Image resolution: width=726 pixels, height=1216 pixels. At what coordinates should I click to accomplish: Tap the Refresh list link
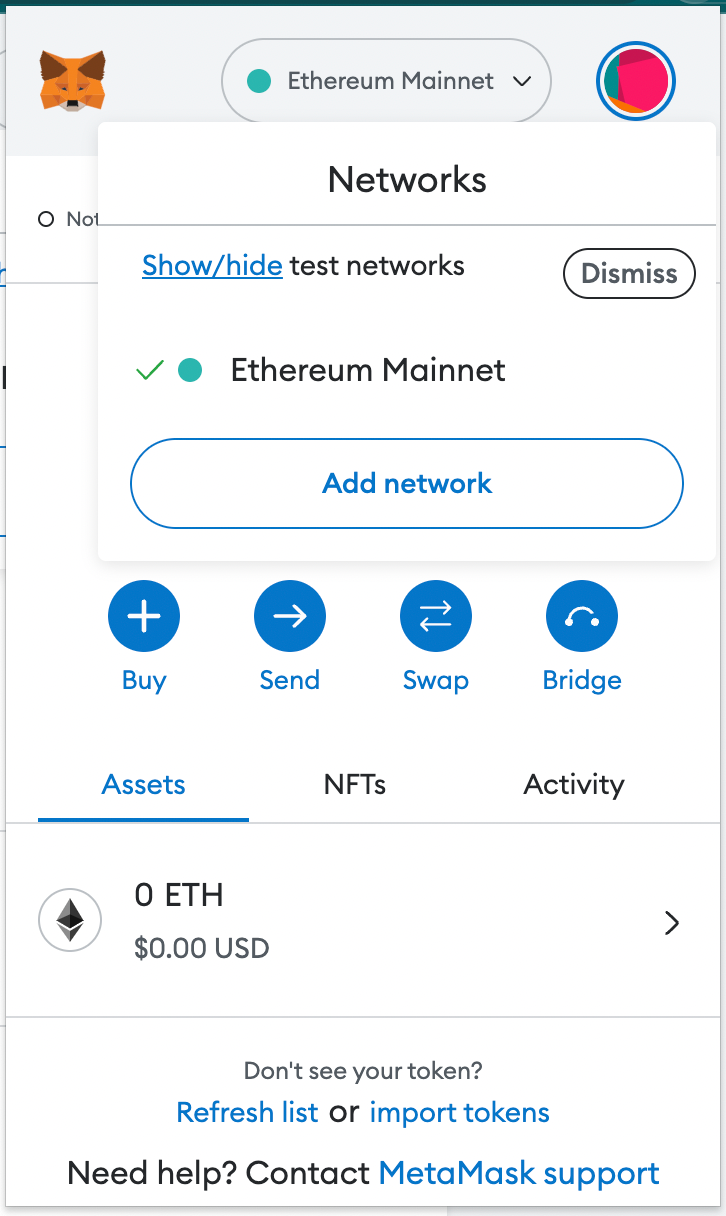(247, 1112)
